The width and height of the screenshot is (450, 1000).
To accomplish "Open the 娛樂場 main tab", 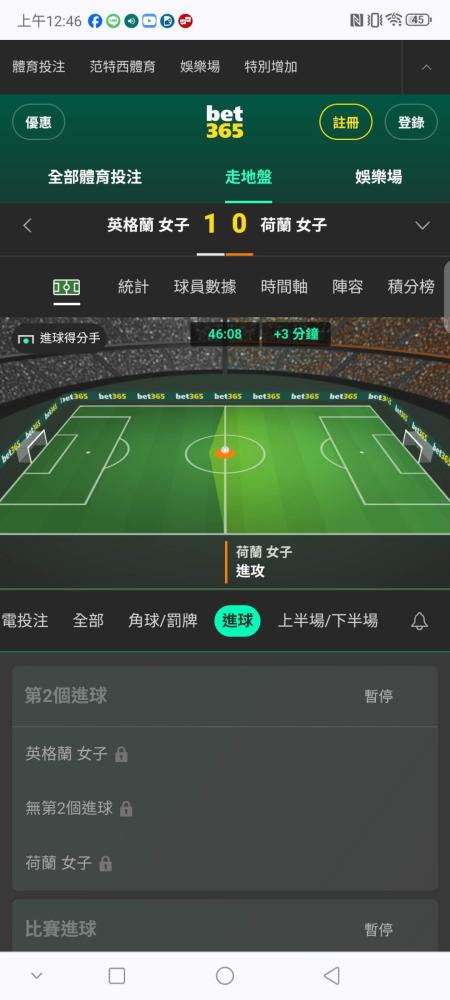I will [379, 177].
